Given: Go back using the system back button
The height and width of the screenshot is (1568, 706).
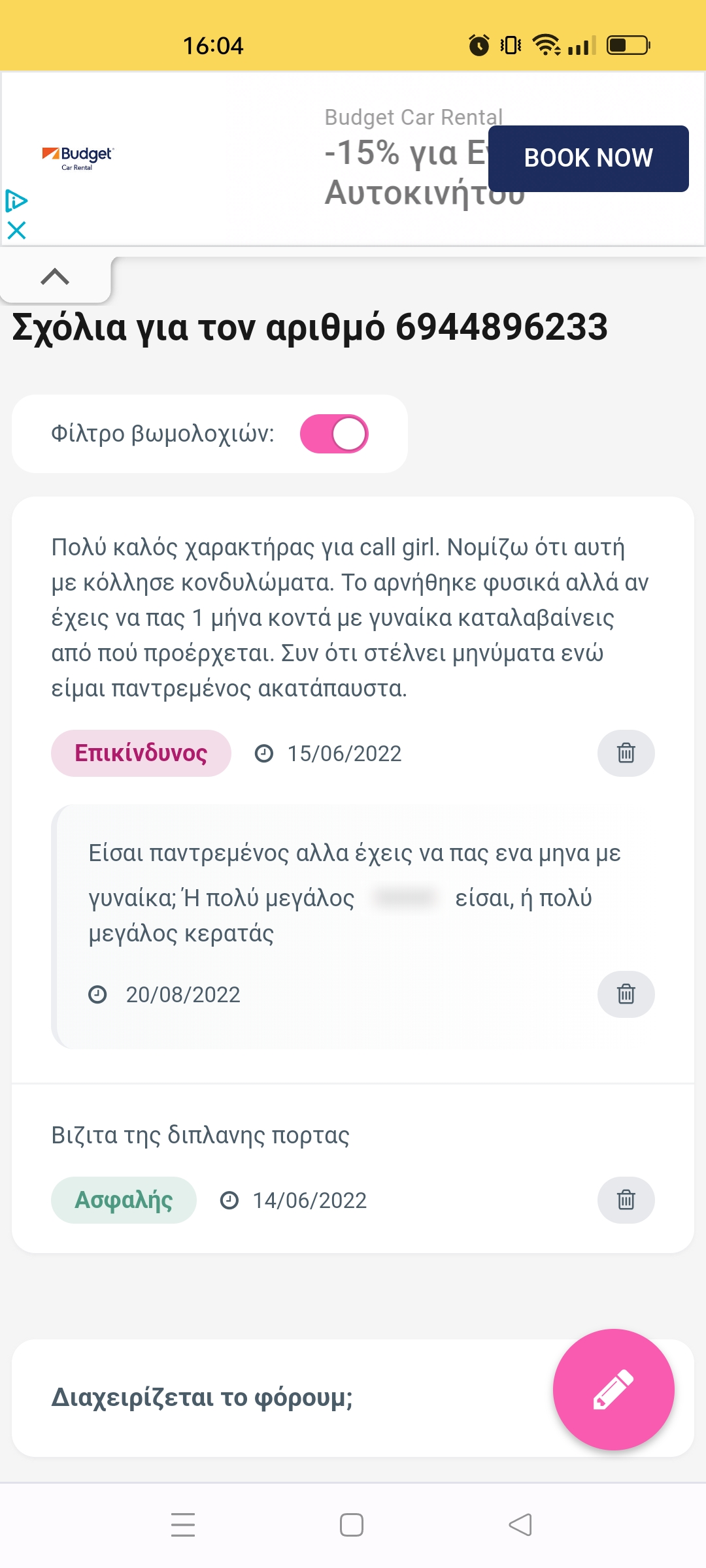Looking at the screenshot, I should 520,1525.
